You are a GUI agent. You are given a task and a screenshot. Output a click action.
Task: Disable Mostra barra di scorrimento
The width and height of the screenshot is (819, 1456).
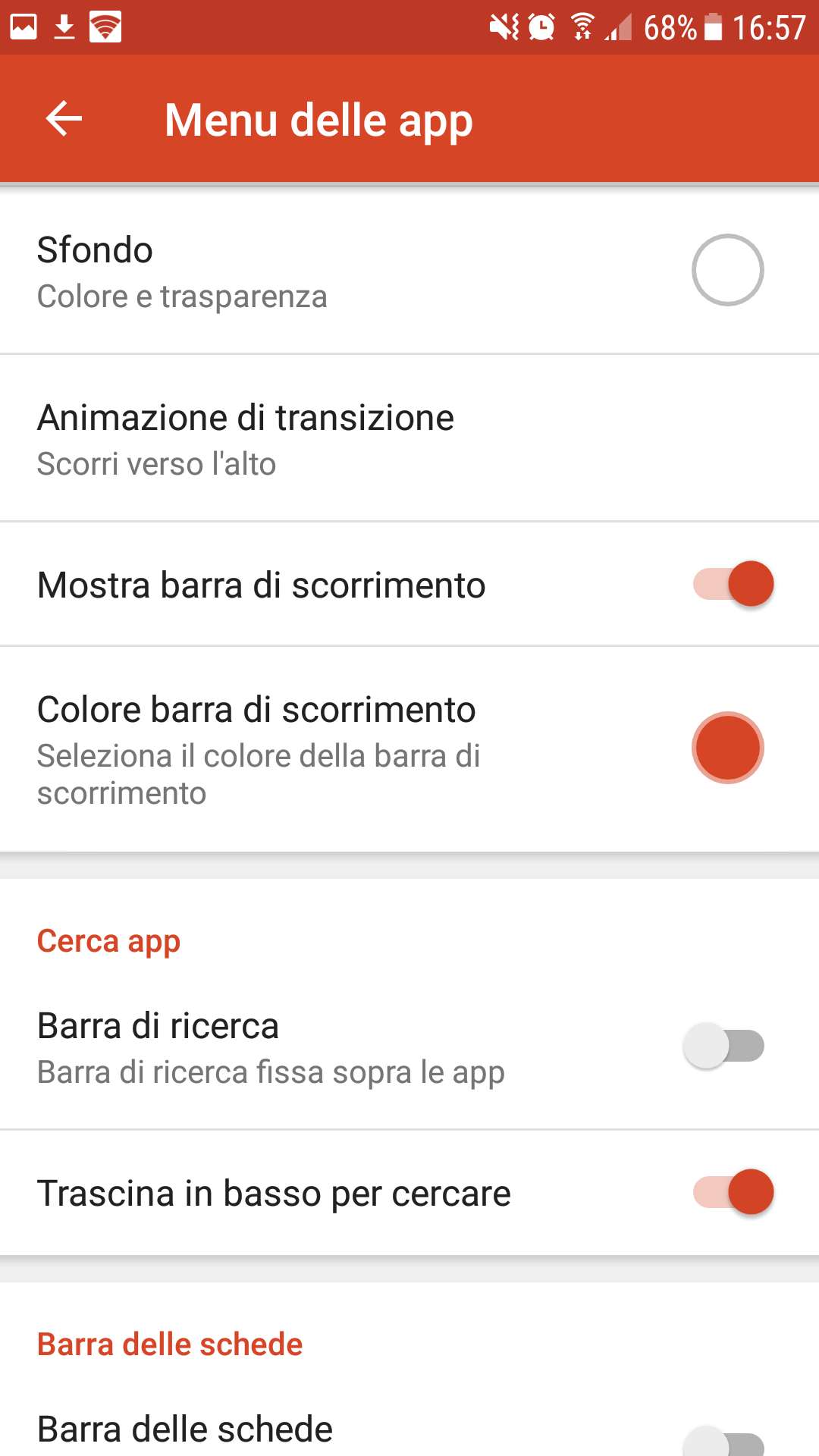[x=732, y=585]
